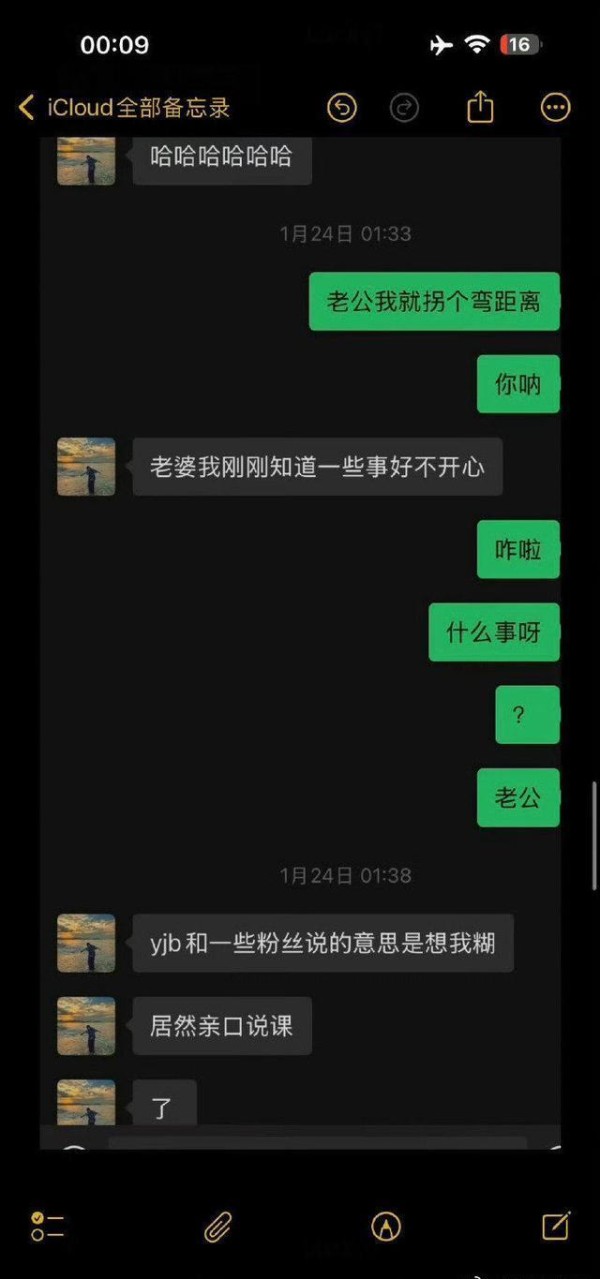The image size is (600, 1279).
Task: Undo the last edit
Action: pos(342,108)
